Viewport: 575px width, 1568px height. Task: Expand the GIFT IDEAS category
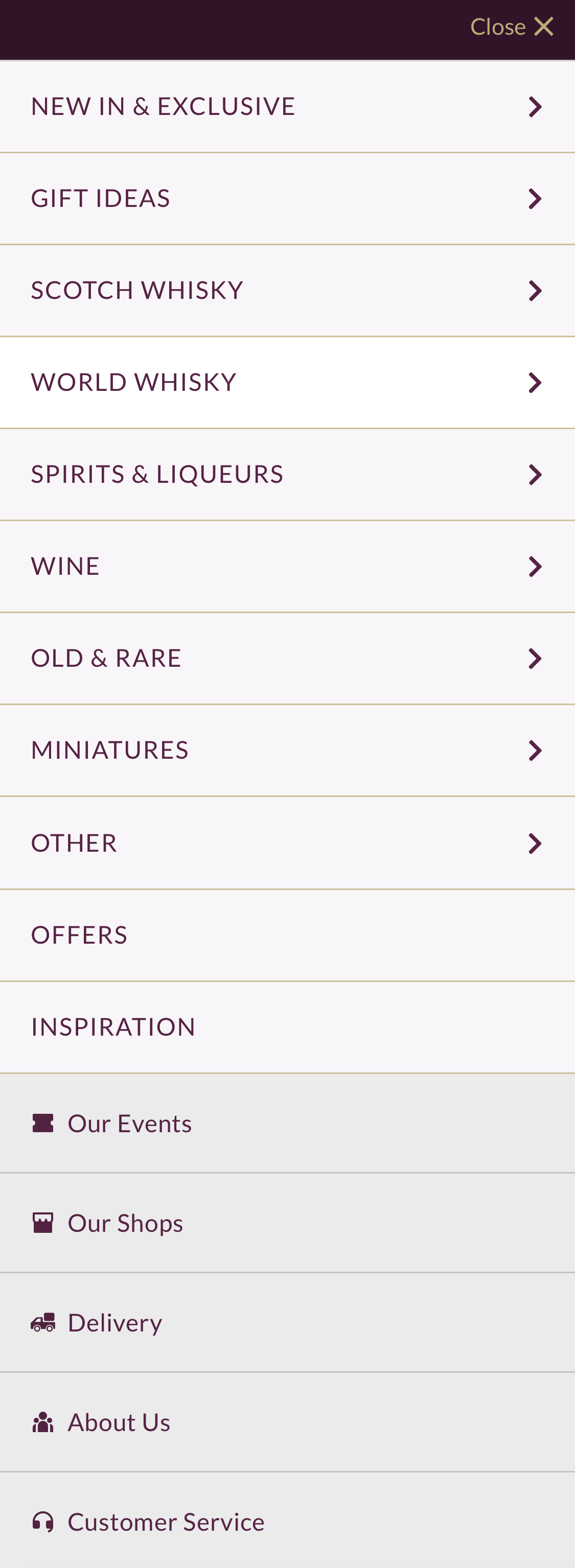[536, 198]
